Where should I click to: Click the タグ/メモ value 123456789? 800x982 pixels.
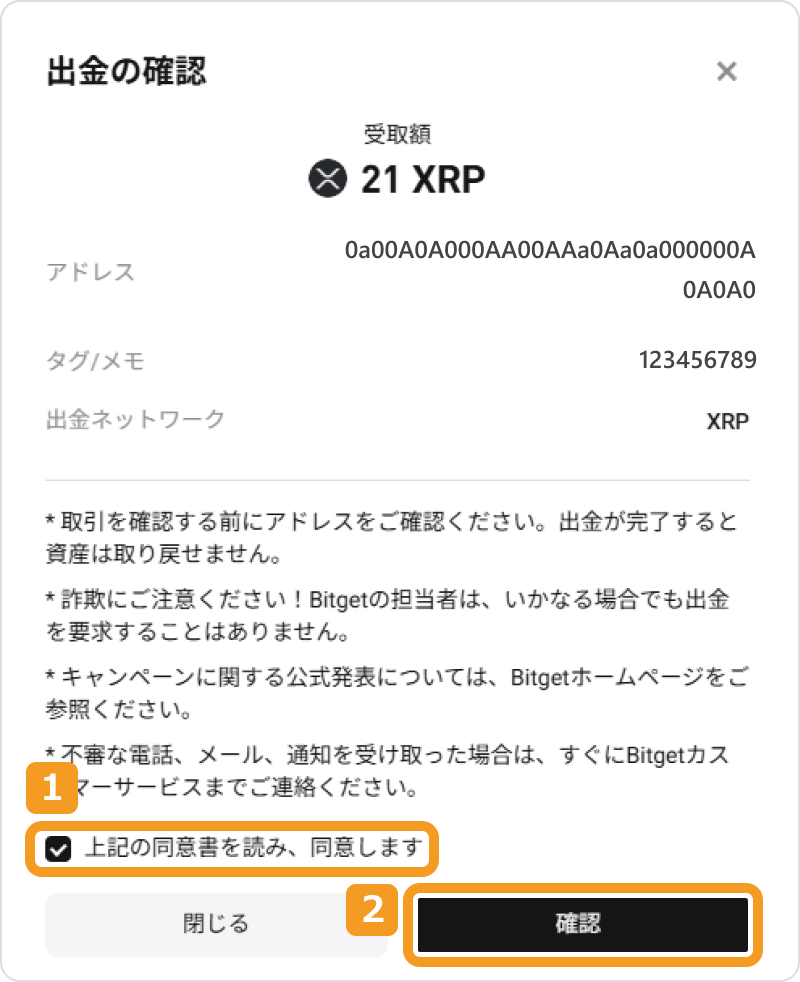point(699,360)
